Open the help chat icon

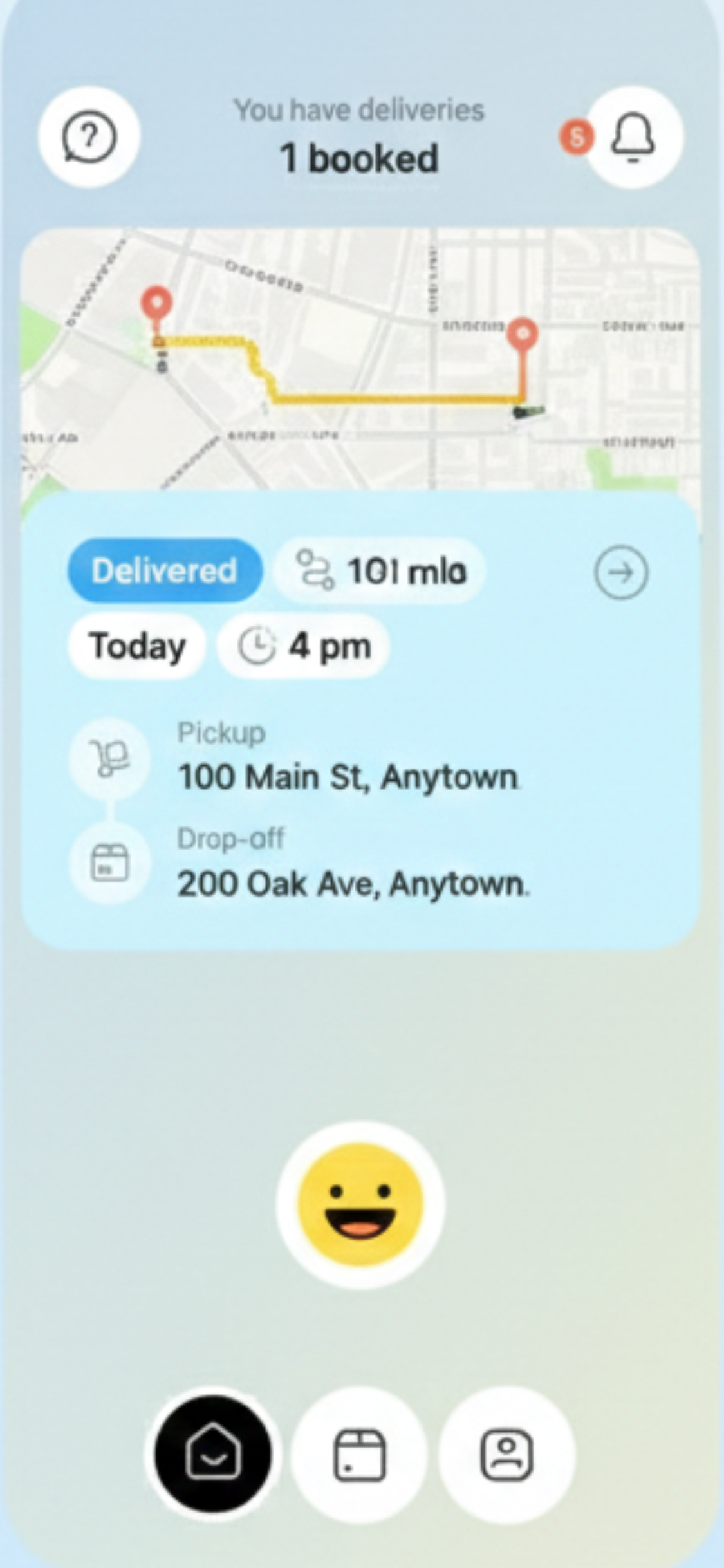point(89,137)
